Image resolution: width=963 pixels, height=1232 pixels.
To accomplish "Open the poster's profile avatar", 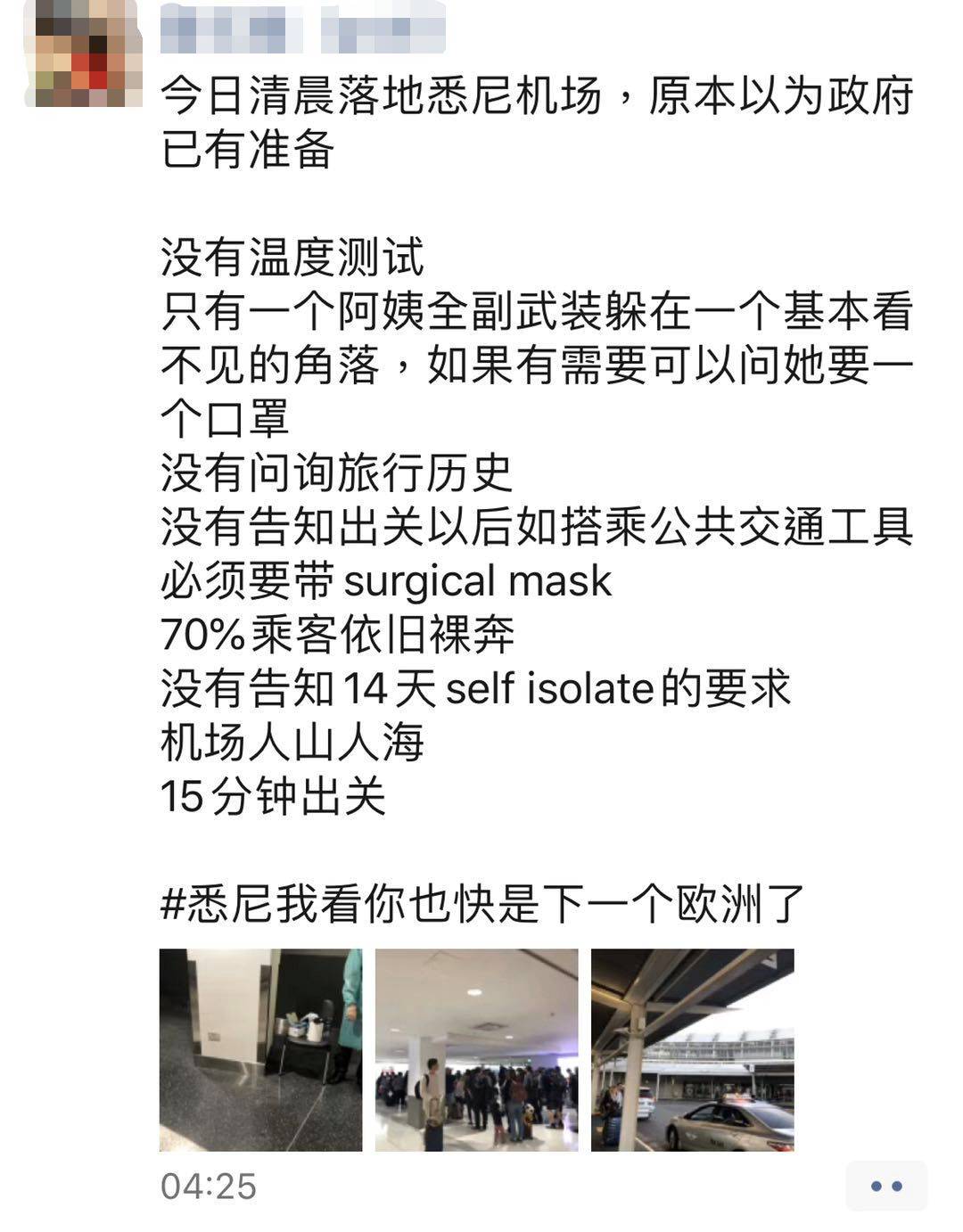I will [82, 55].
